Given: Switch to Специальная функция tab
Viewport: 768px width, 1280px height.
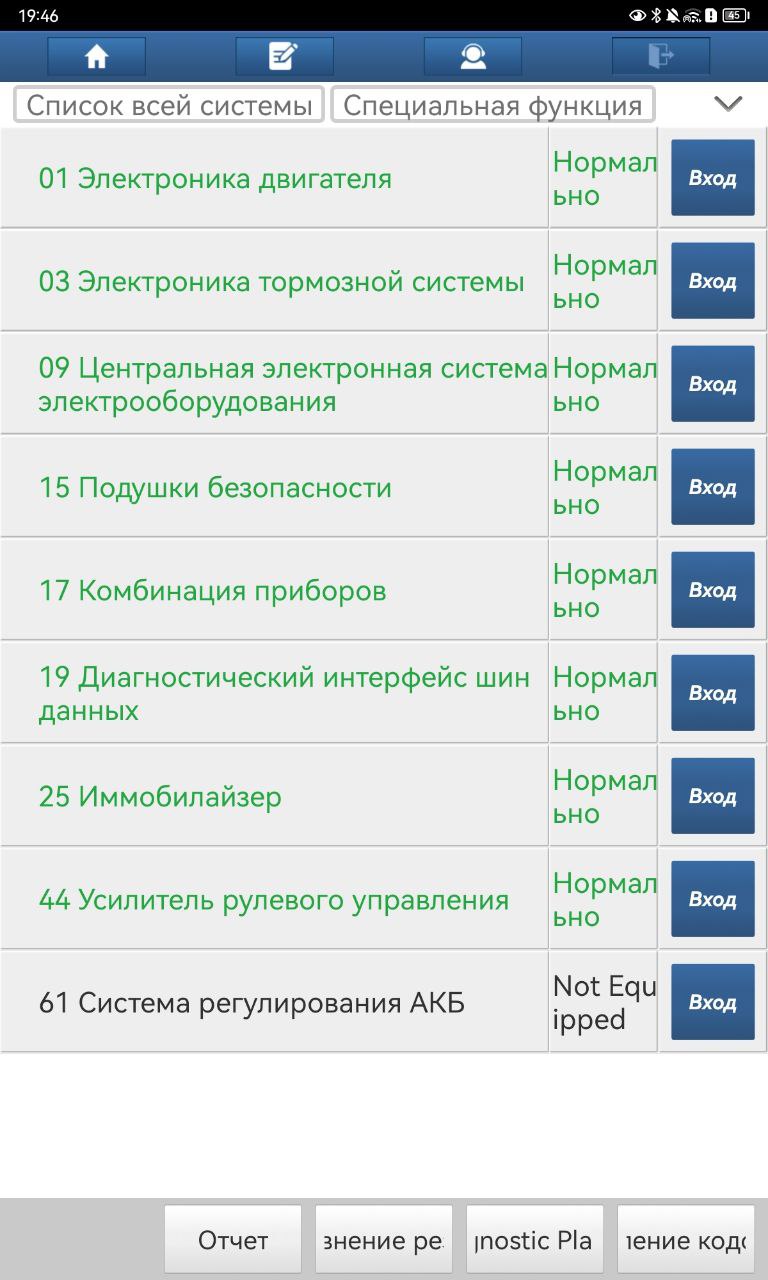Looking at the screenshot, I should [x=493, y=105].
